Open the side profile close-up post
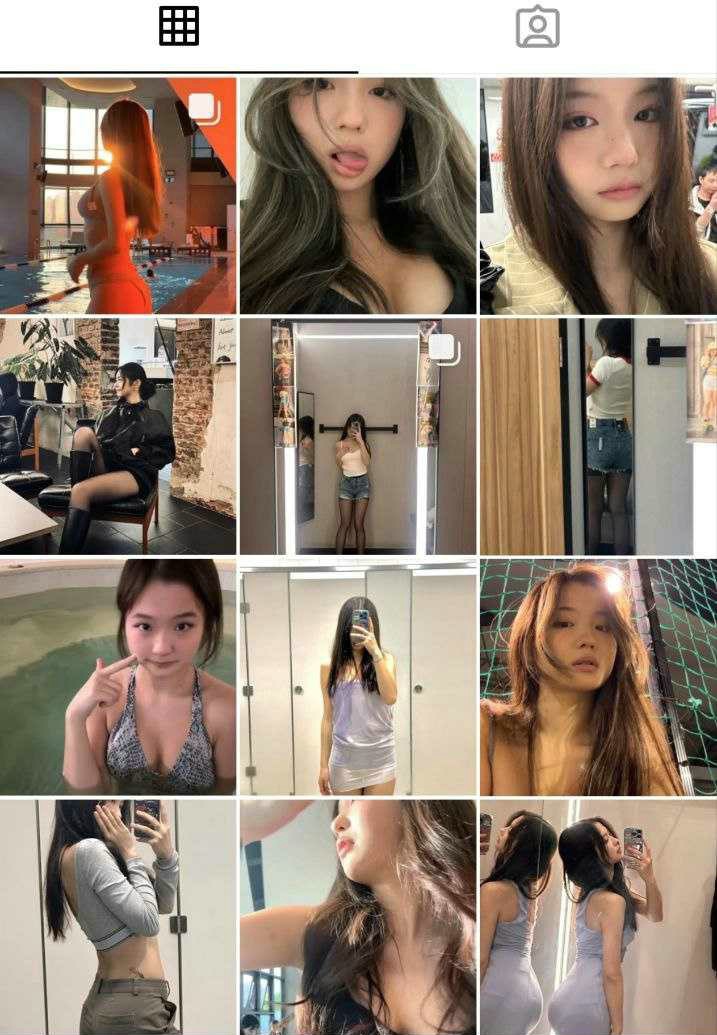Viewport: 717px width, 1035px height. (358, 916)
